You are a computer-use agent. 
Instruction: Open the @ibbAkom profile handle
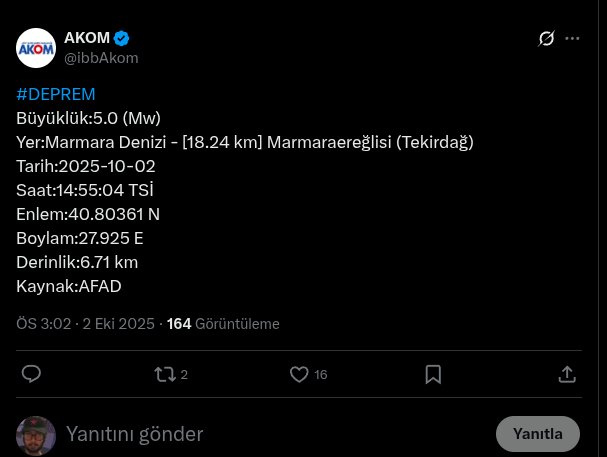pos(101,58)
